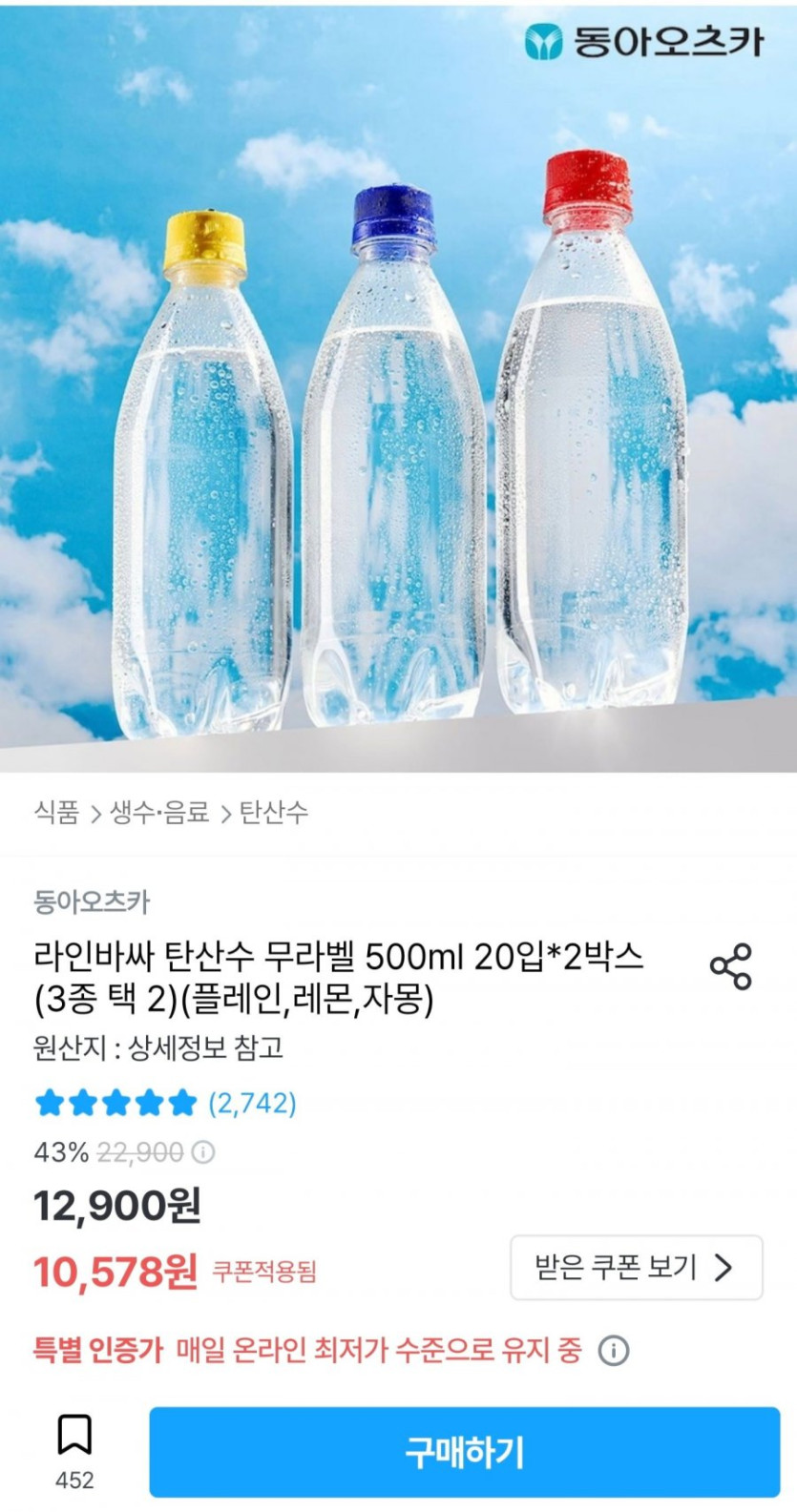Open the 동아오츠카 brand page
Screen dimensions: 797x1512
point(92,901)
